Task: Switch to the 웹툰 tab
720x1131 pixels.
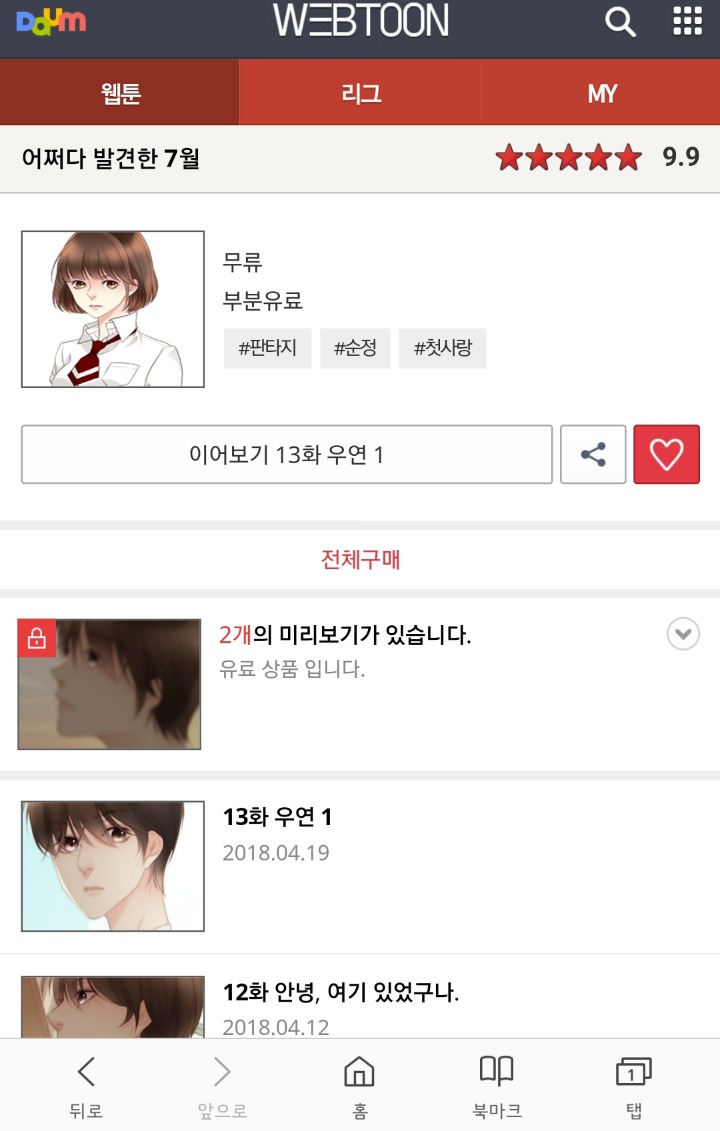Action: click(120, 93)
